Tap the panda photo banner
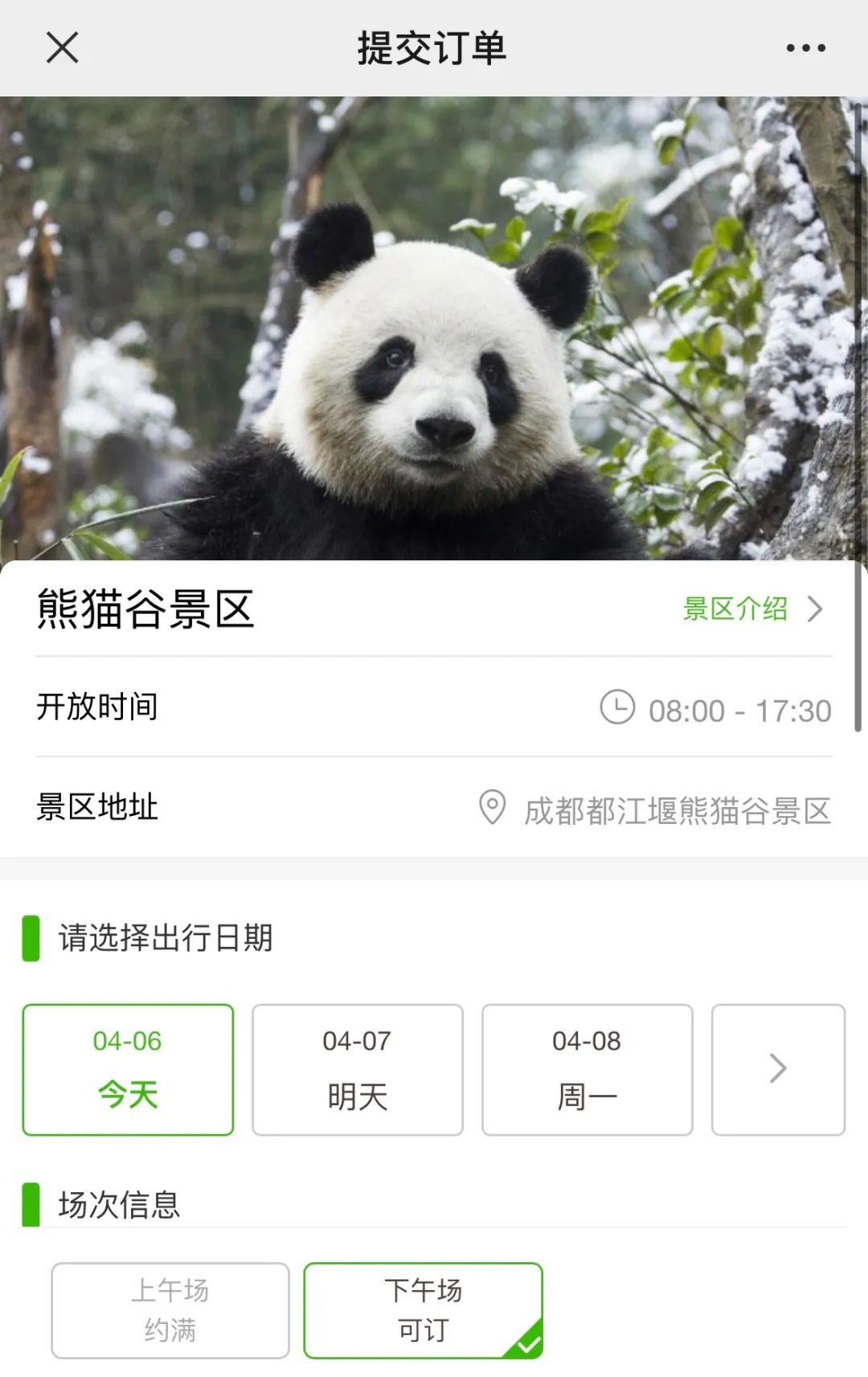This screenshot has width=868, height=1377. (434, 322)
